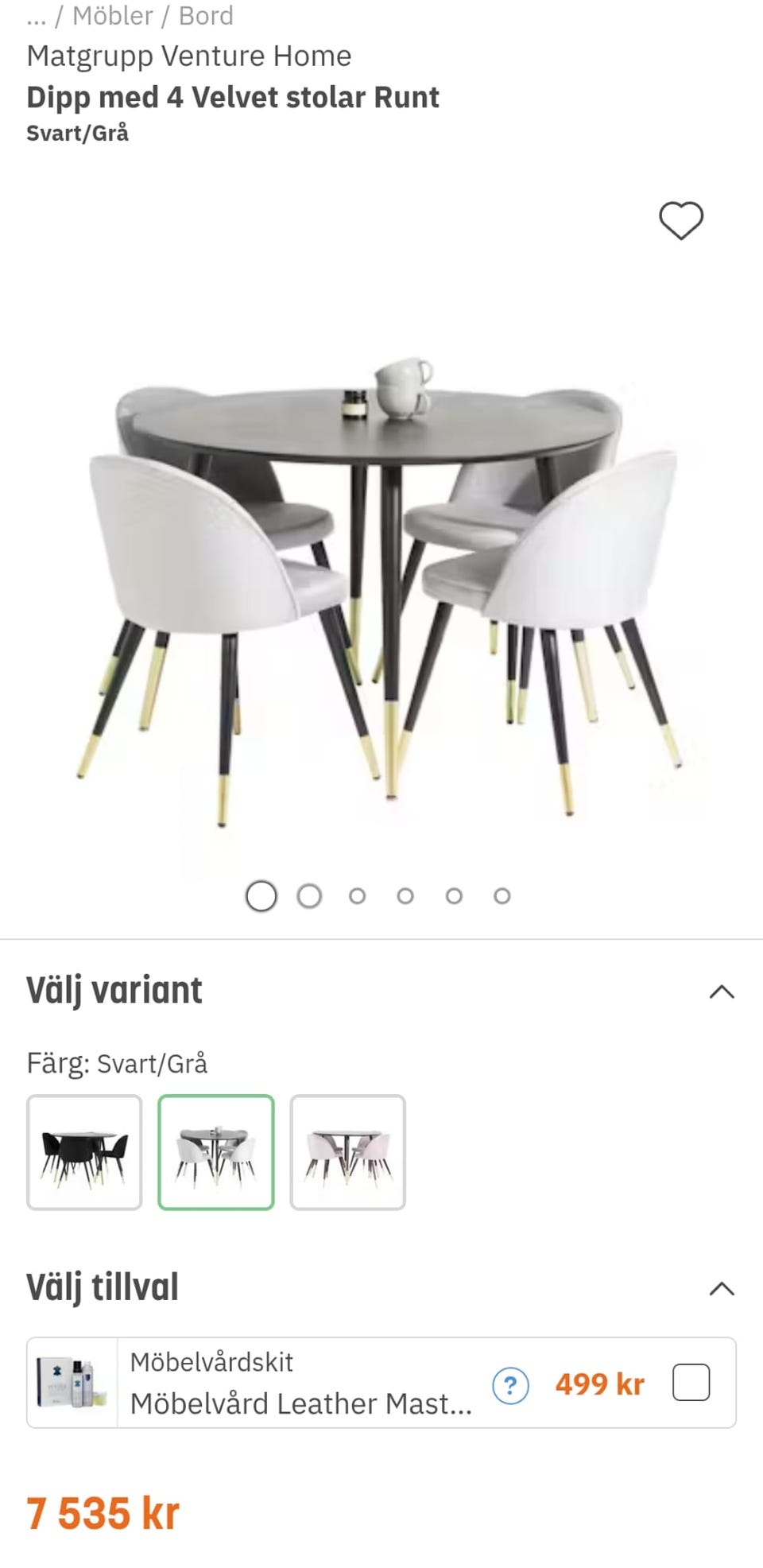Screen dimensions: 763x1568
Task: Collapse the Välj variant section
Action: (722, 990)
